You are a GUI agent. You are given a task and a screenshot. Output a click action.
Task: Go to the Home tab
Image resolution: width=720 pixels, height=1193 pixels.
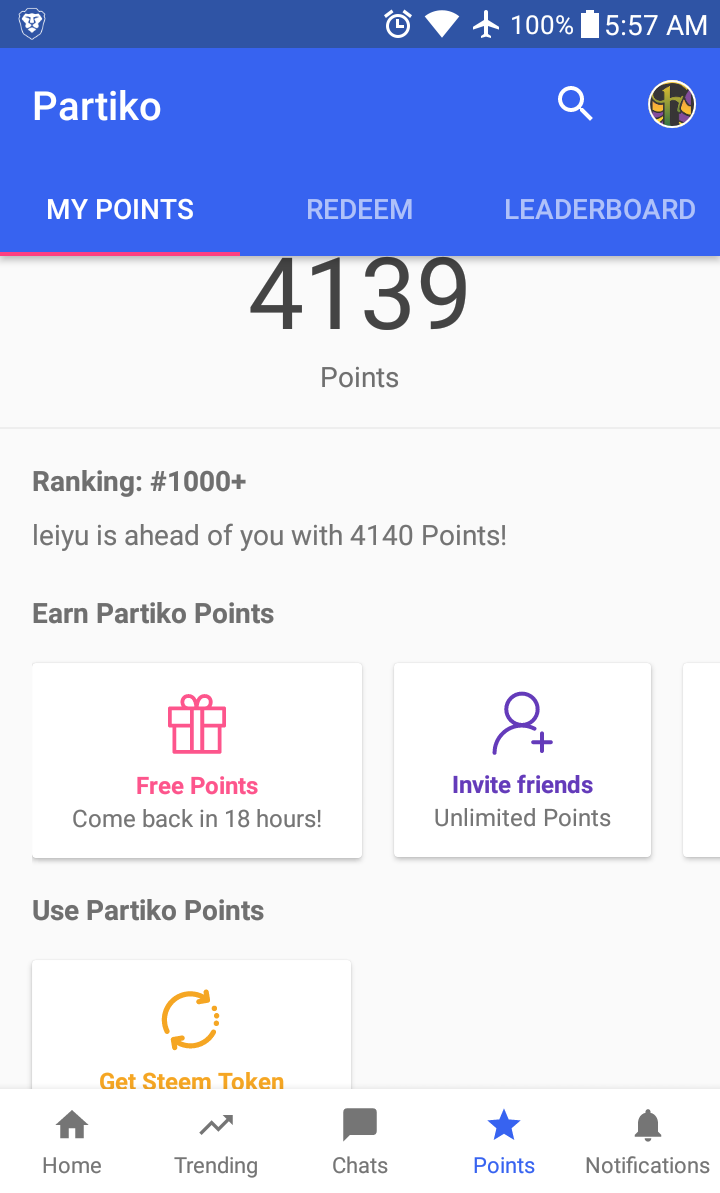[72, 1142]
